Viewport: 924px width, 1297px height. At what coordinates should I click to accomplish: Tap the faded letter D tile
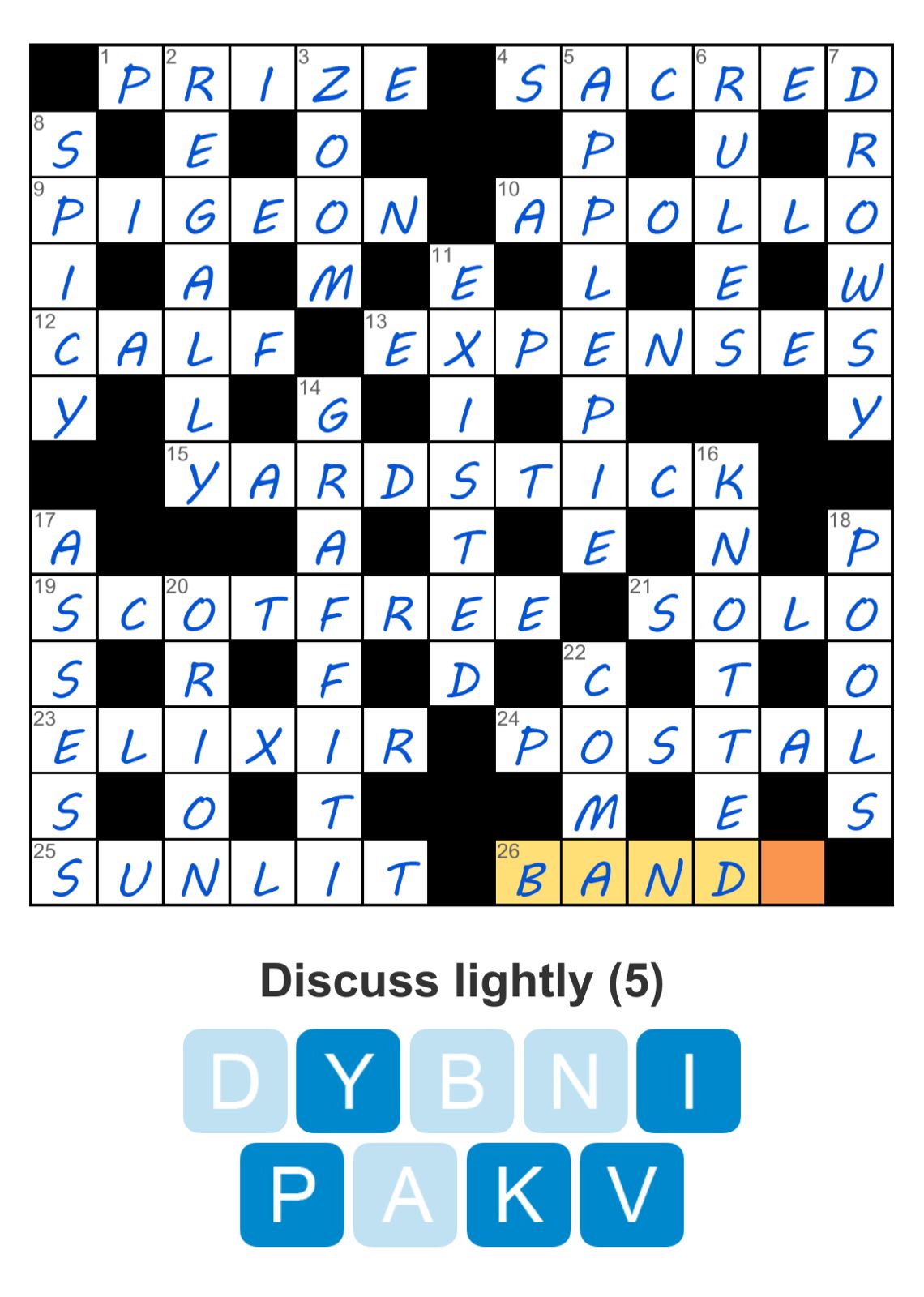tap(235, 1081)
